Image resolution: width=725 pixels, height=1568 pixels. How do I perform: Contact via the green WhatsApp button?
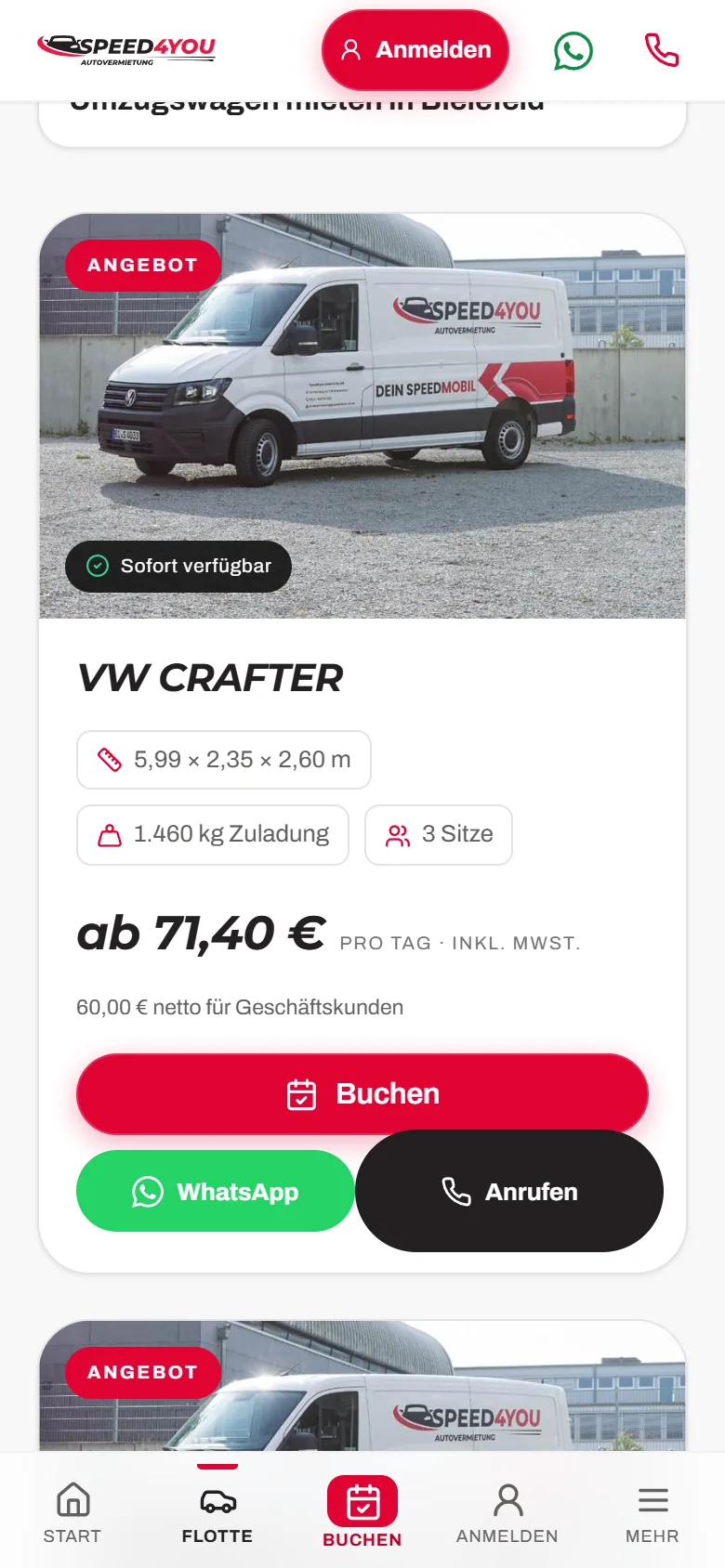pos(216,1191)
